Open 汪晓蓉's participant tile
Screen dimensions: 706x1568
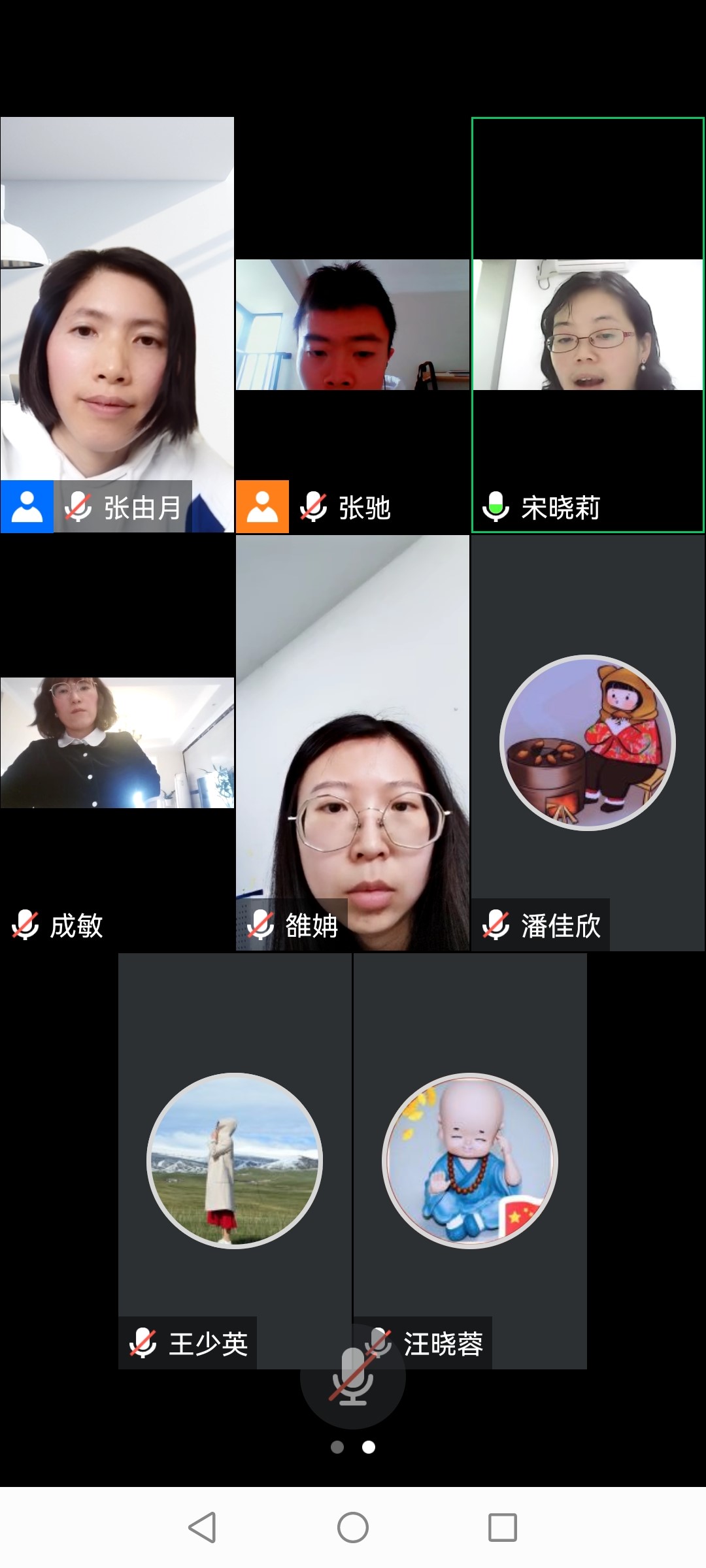[469, 1161]
